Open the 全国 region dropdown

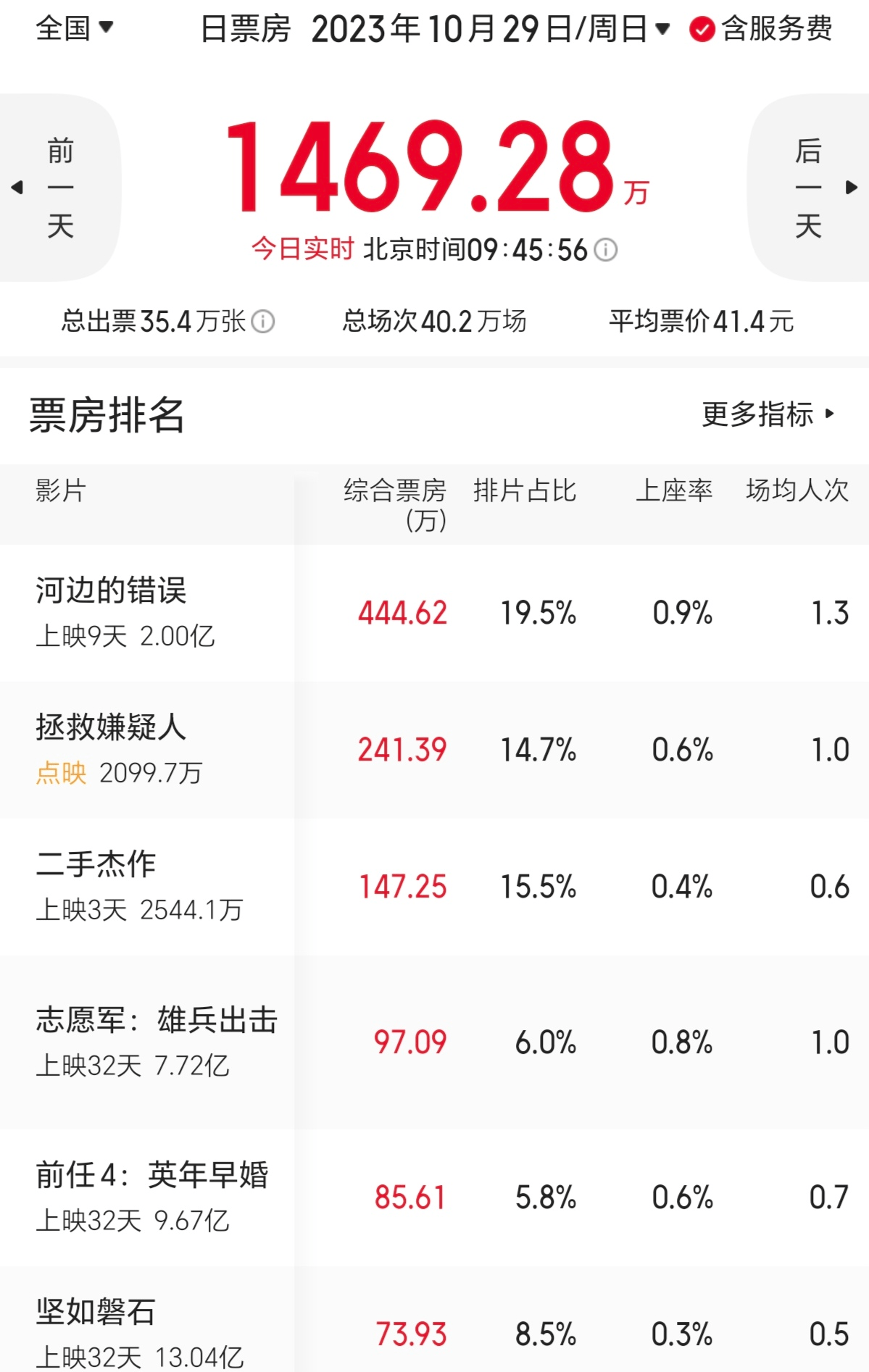click(74, 28)
